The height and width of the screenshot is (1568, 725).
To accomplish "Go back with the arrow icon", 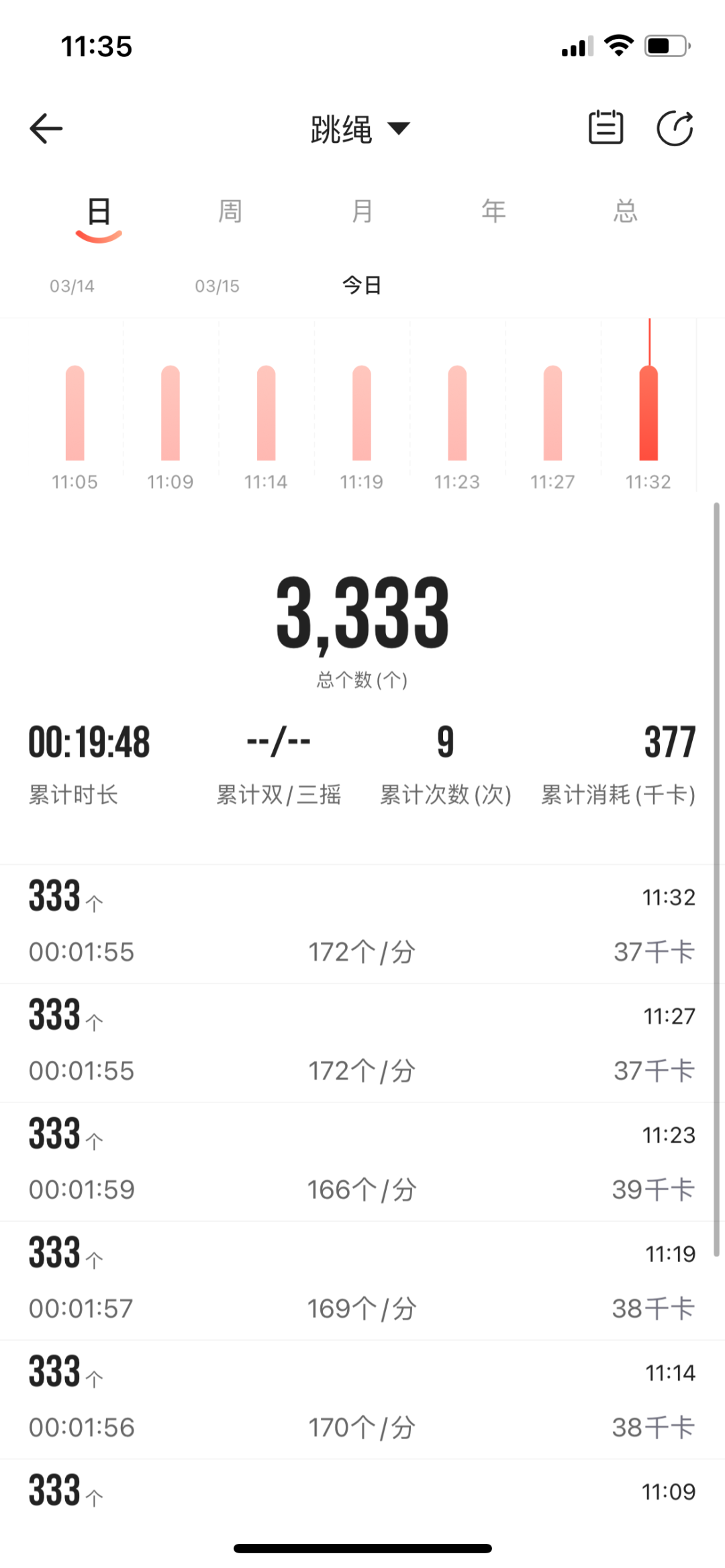I will [46, 128].
